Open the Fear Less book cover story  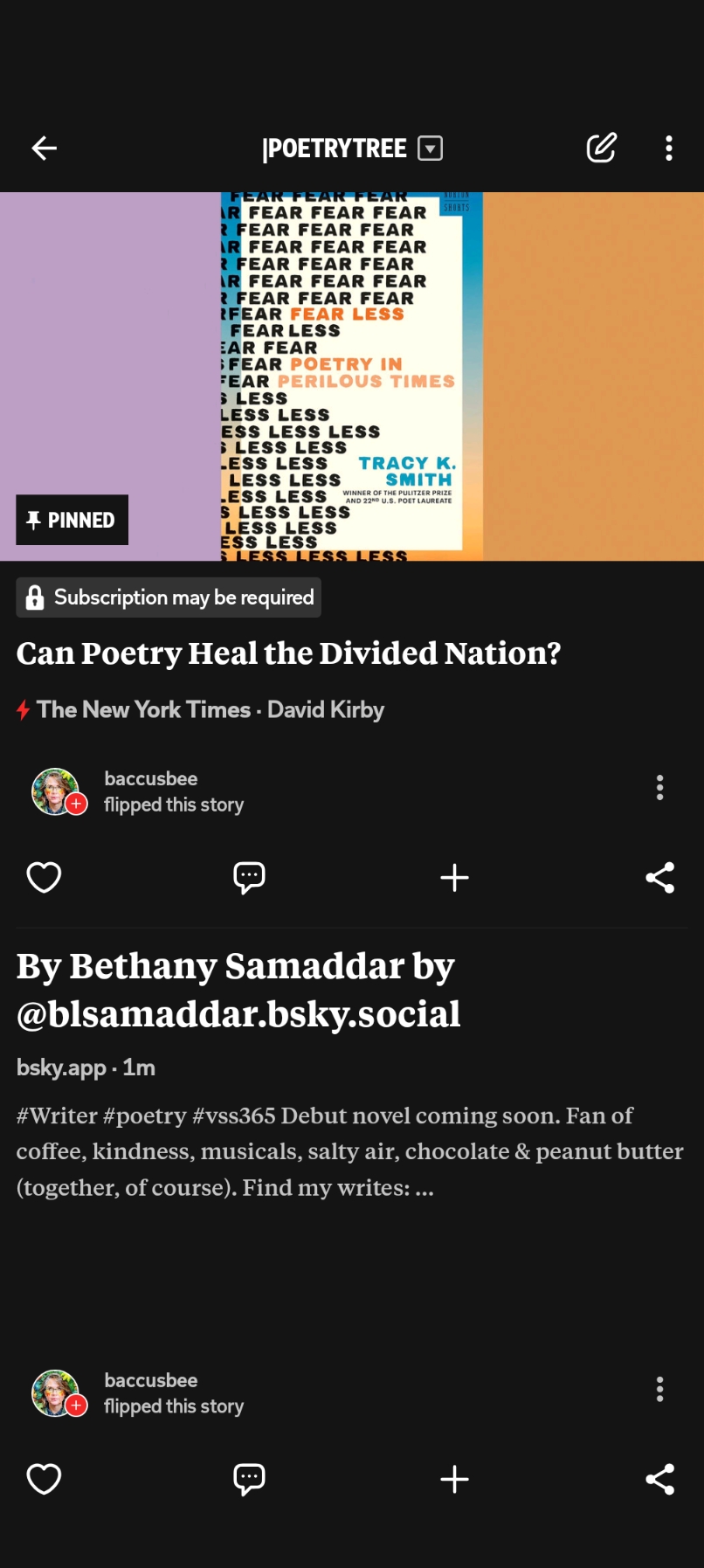pos(351,376)
